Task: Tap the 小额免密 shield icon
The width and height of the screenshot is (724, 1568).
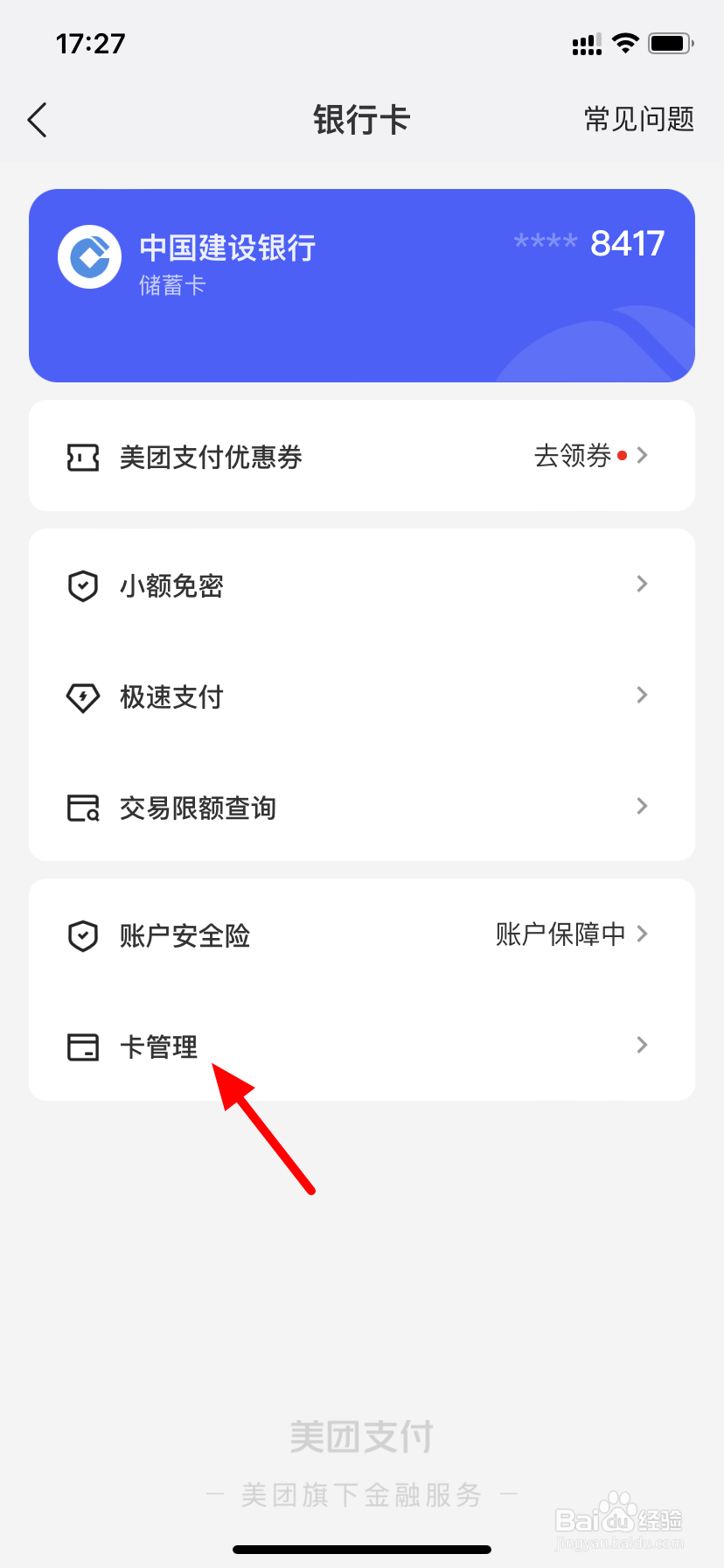Action: pyautogui.click(x=81, y=585)
